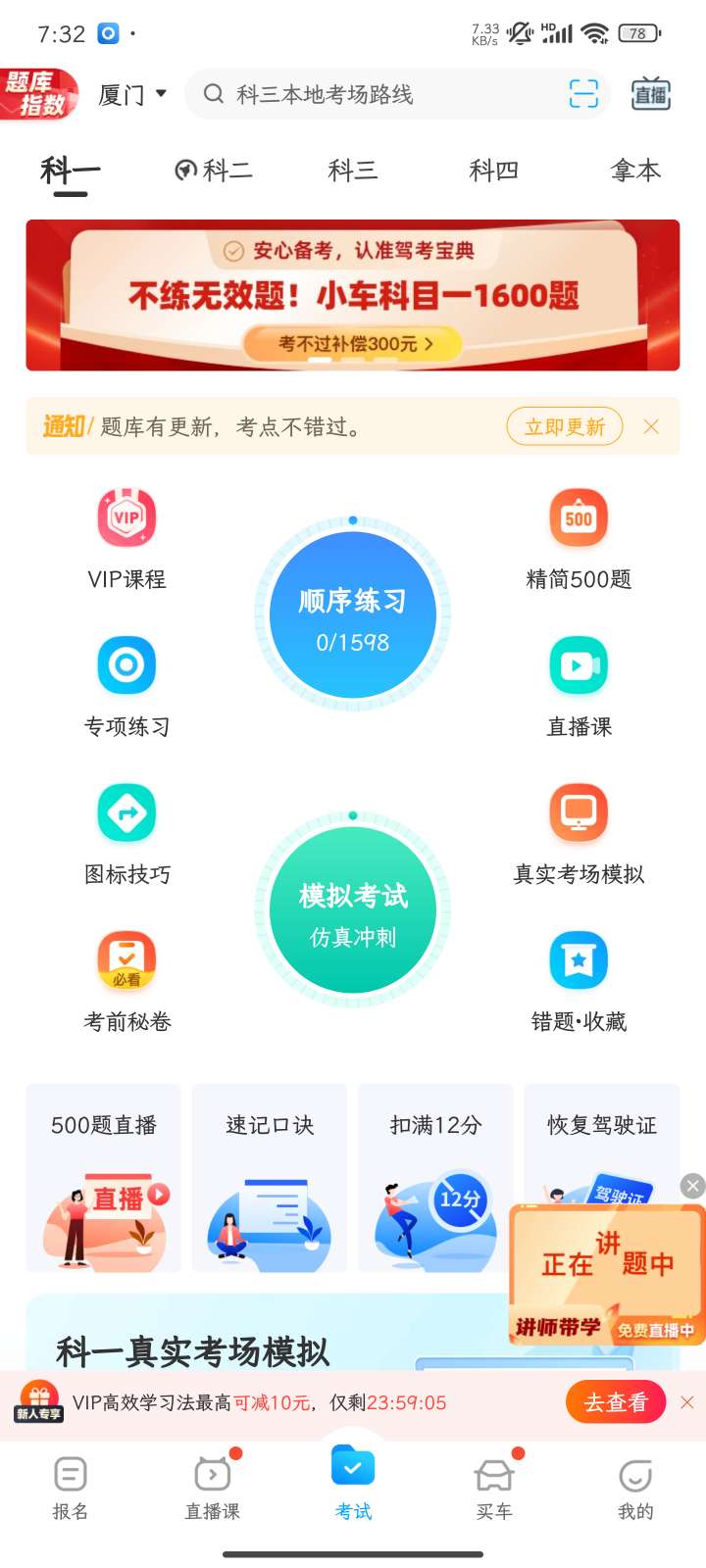Dismiss the 题库有更新 notice

click(651, 426)
